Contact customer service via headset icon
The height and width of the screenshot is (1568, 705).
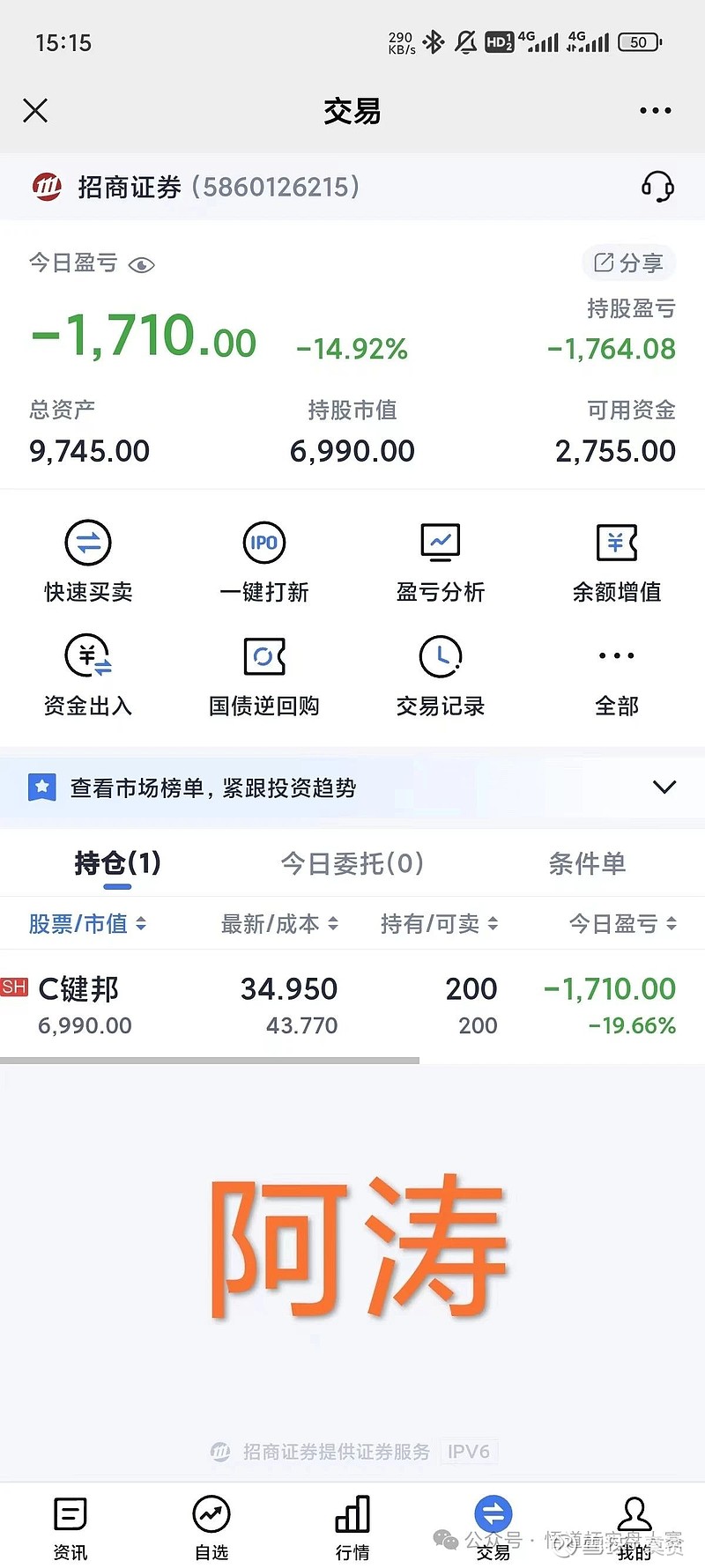pyautogui.click(x=657, y=187)
